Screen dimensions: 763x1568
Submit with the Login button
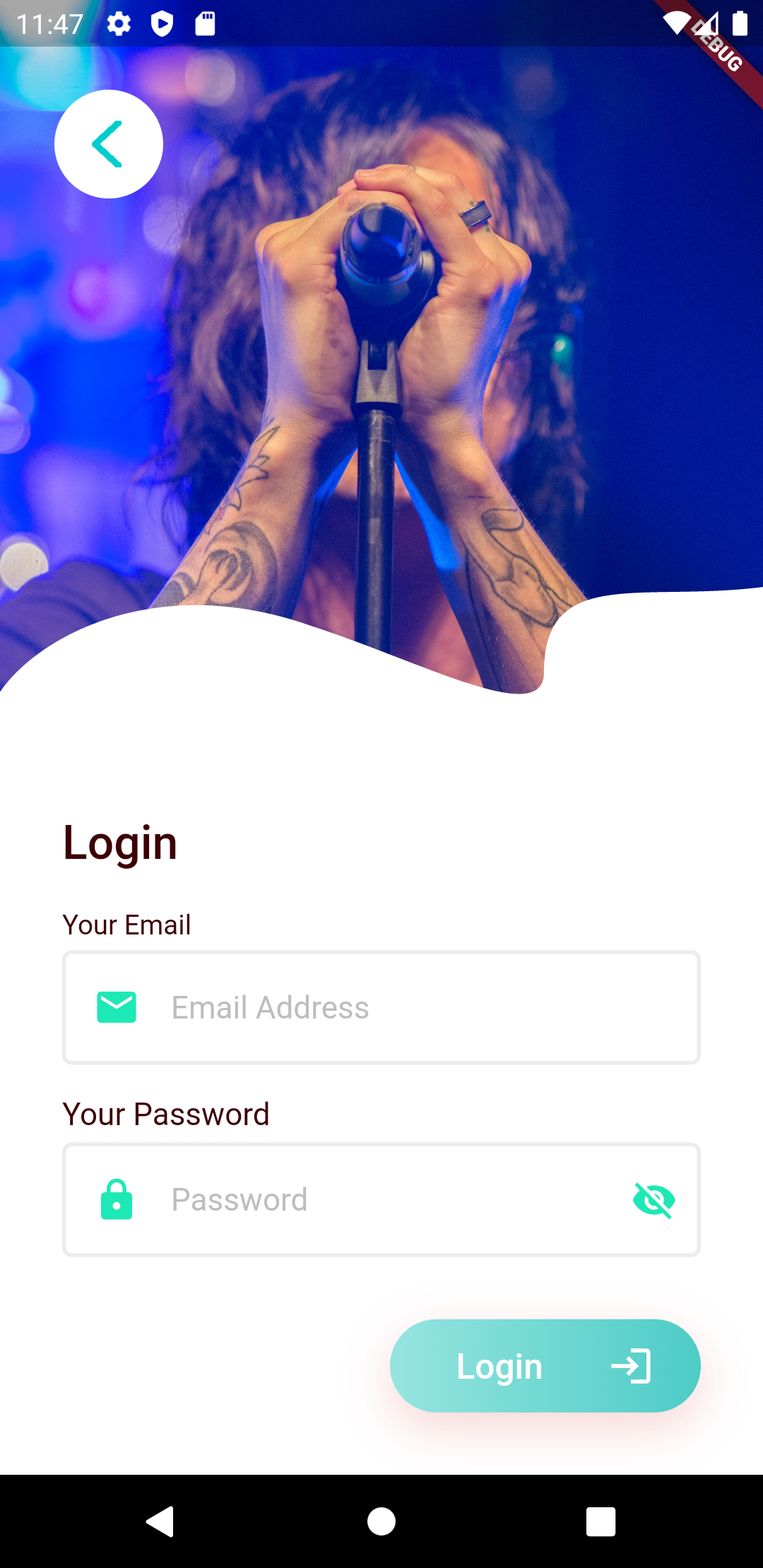(x=545, y=1365)
